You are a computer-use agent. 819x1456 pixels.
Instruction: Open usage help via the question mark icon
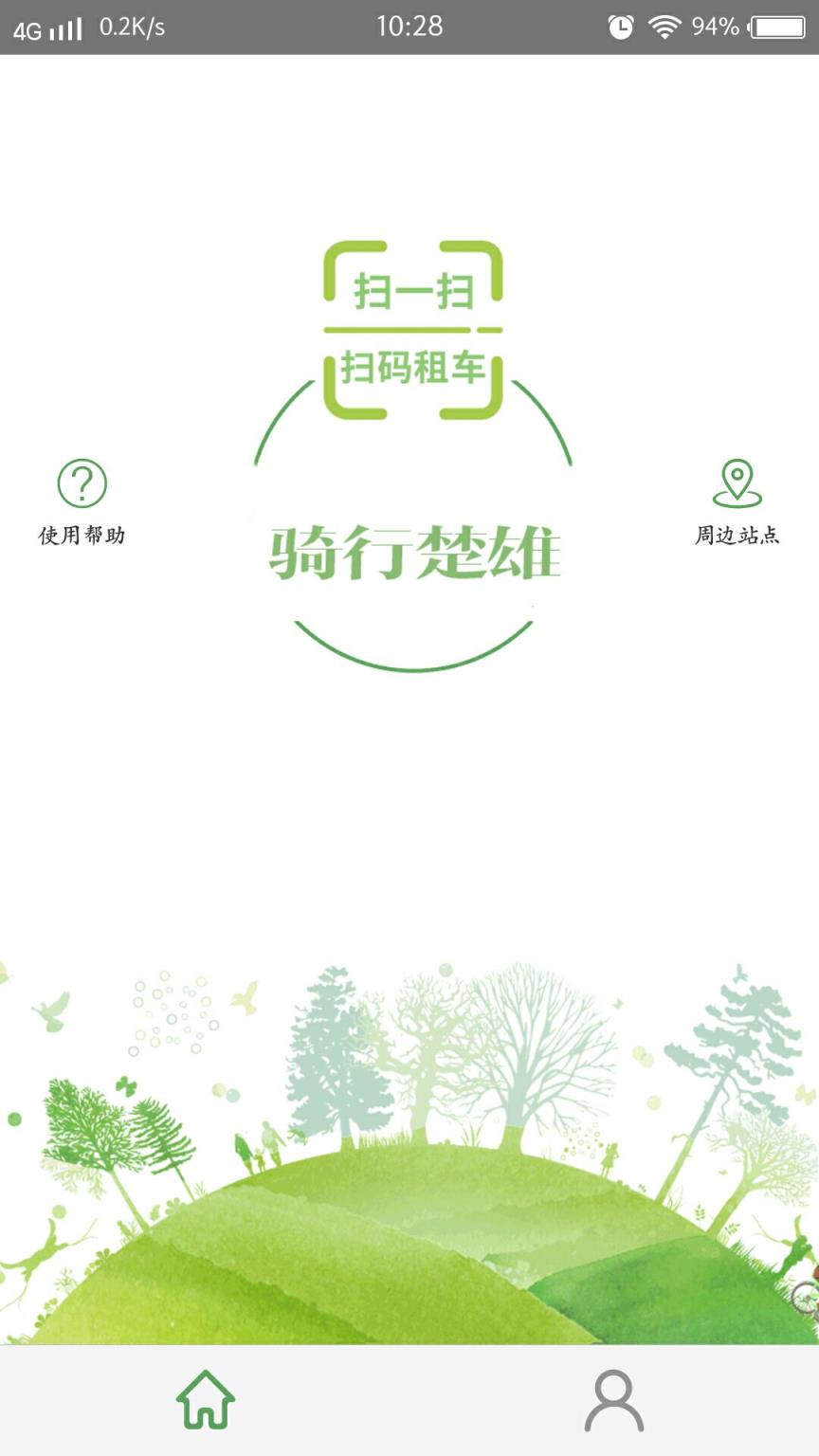click(x=82, y=484)
